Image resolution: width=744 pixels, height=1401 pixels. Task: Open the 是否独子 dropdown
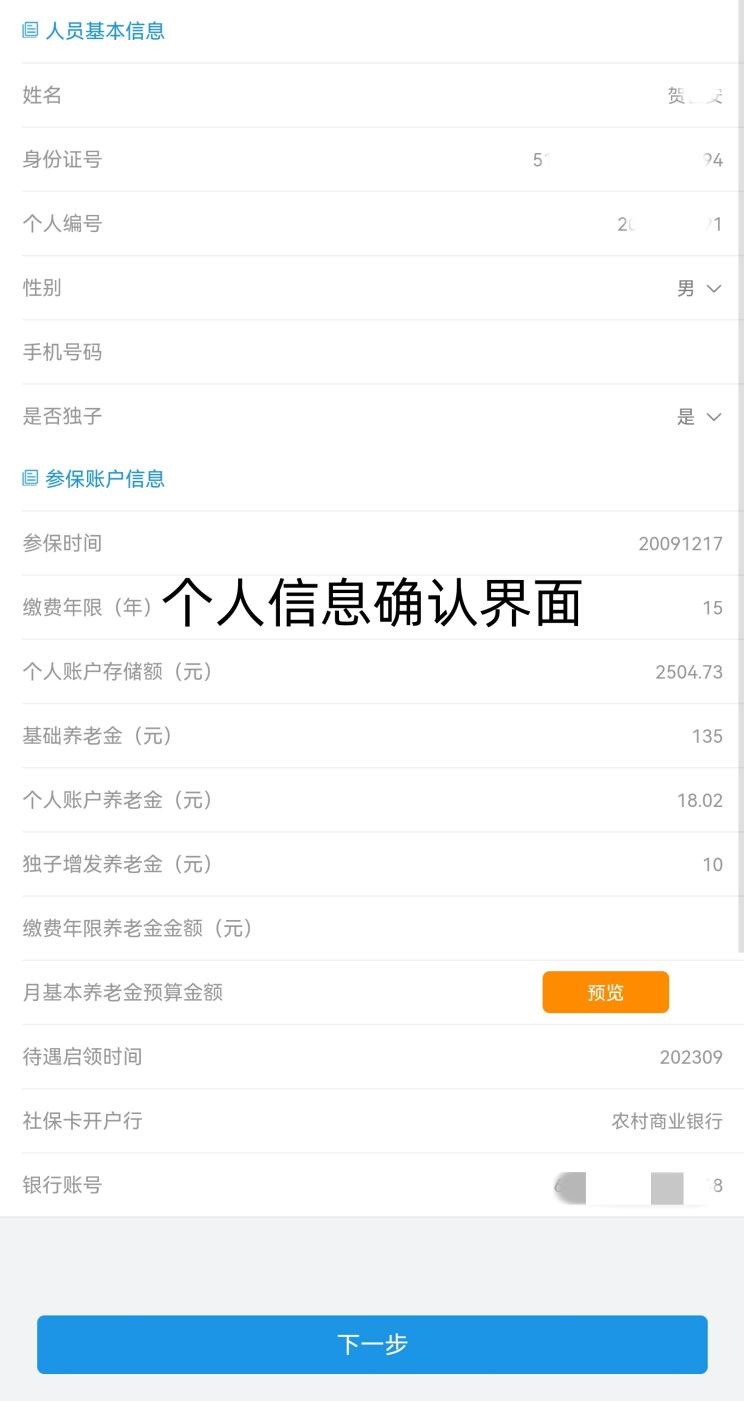coord(699,417)
